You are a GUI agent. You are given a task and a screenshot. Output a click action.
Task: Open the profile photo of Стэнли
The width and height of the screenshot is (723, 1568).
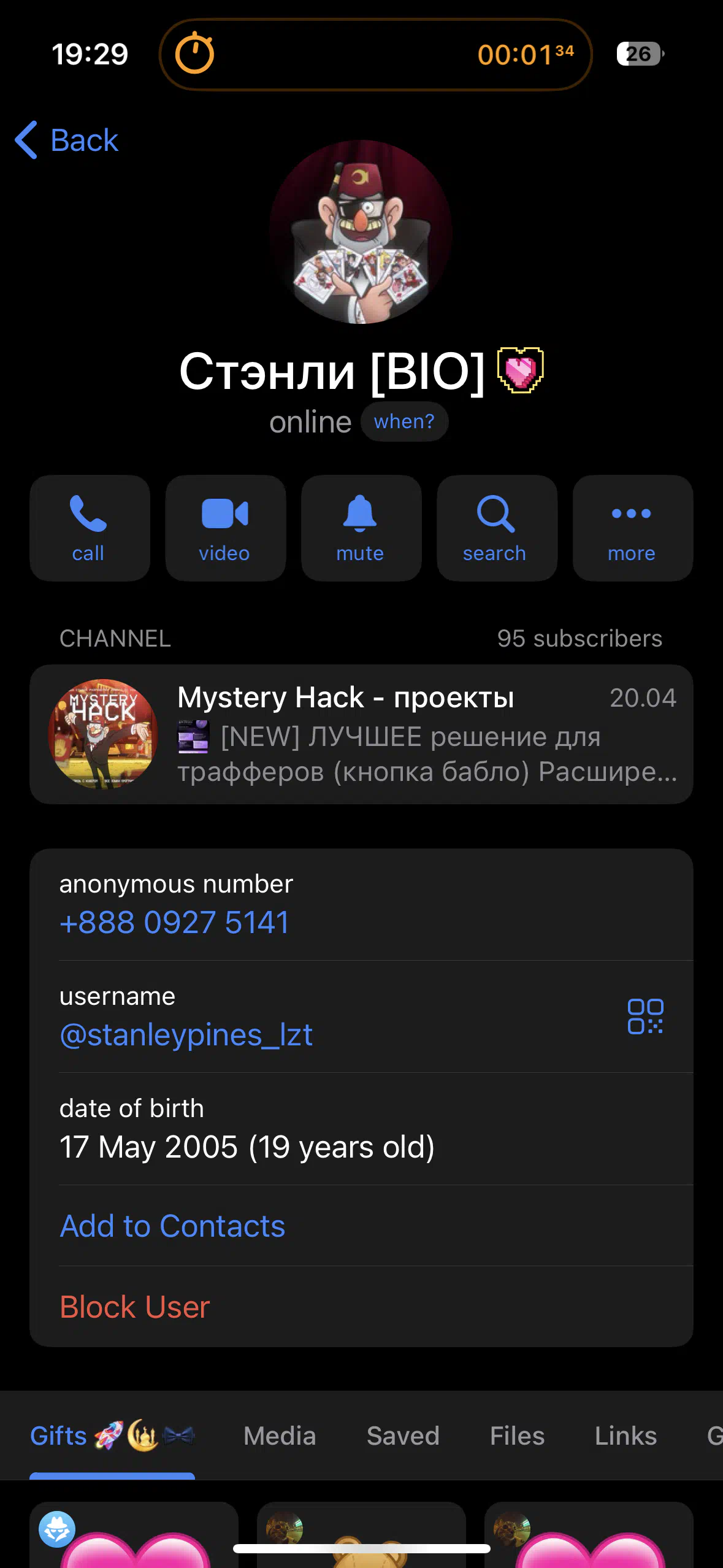[x=361, y=232]
